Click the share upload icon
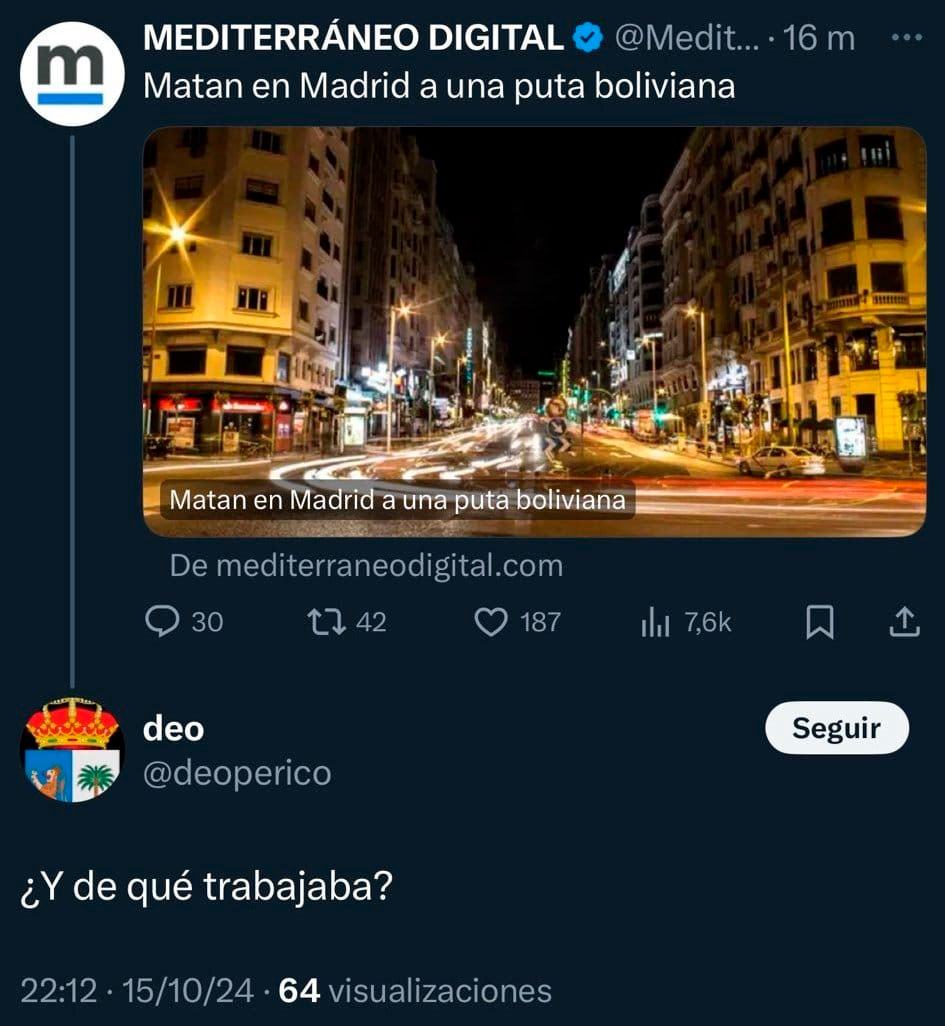 [905, 622]
